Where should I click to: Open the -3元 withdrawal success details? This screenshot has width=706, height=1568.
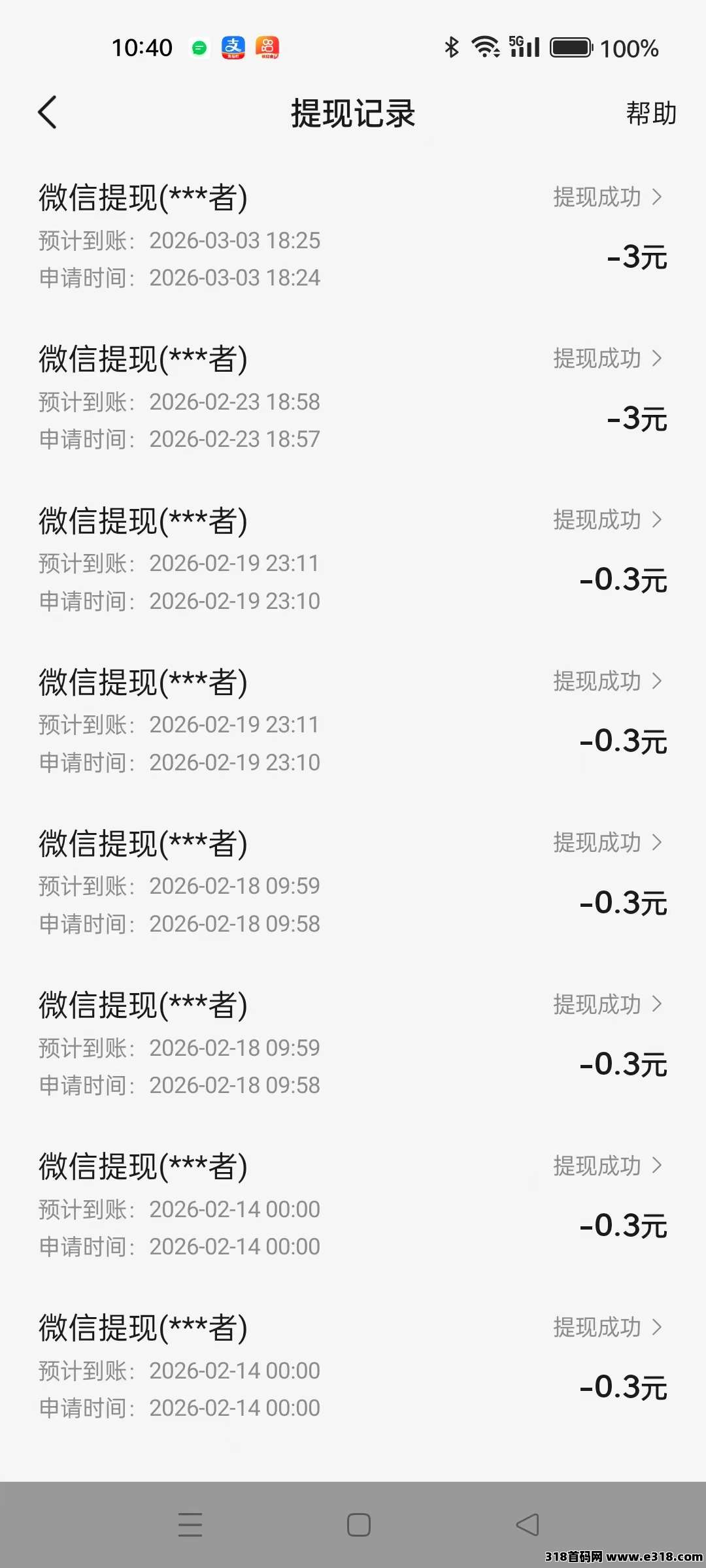(608, 198)
